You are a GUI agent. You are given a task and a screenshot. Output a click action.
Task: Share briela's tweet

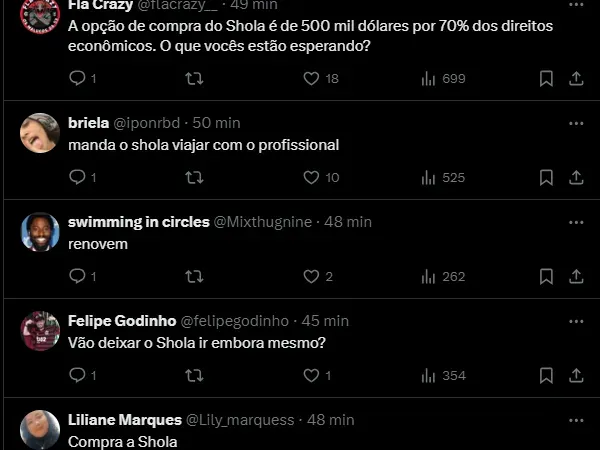(576, 178)
